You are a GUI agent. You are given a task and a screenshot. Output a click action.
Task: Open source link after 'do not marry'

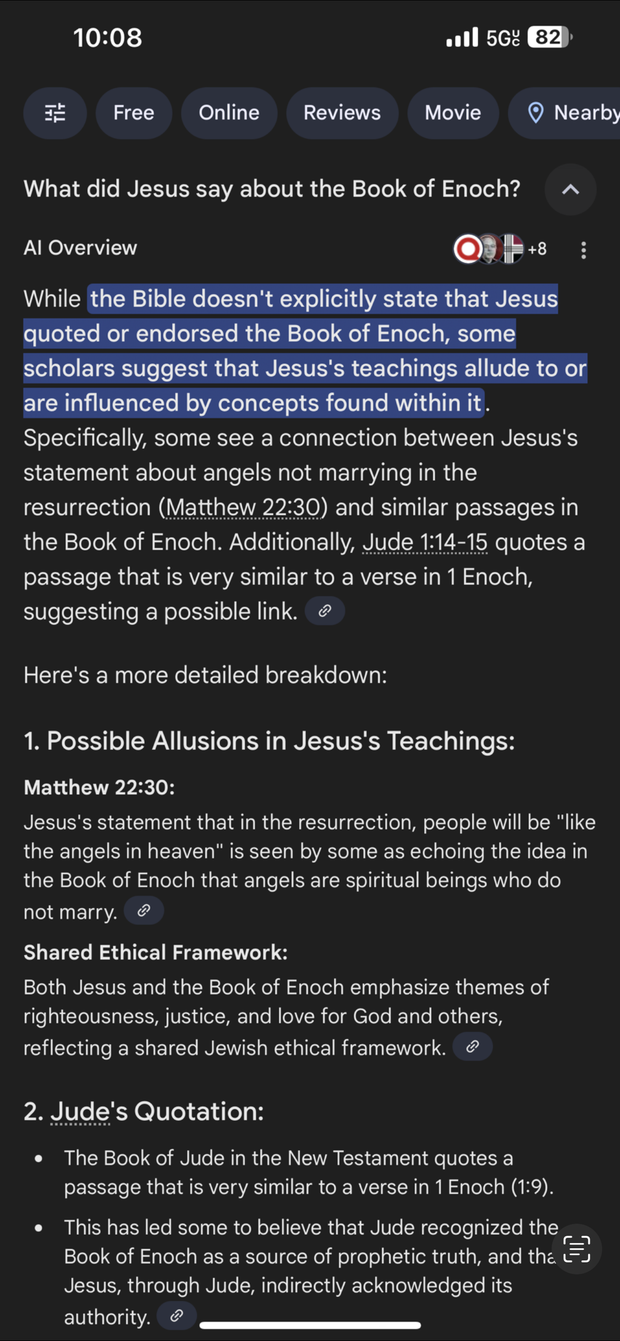[x=144, y=911]
